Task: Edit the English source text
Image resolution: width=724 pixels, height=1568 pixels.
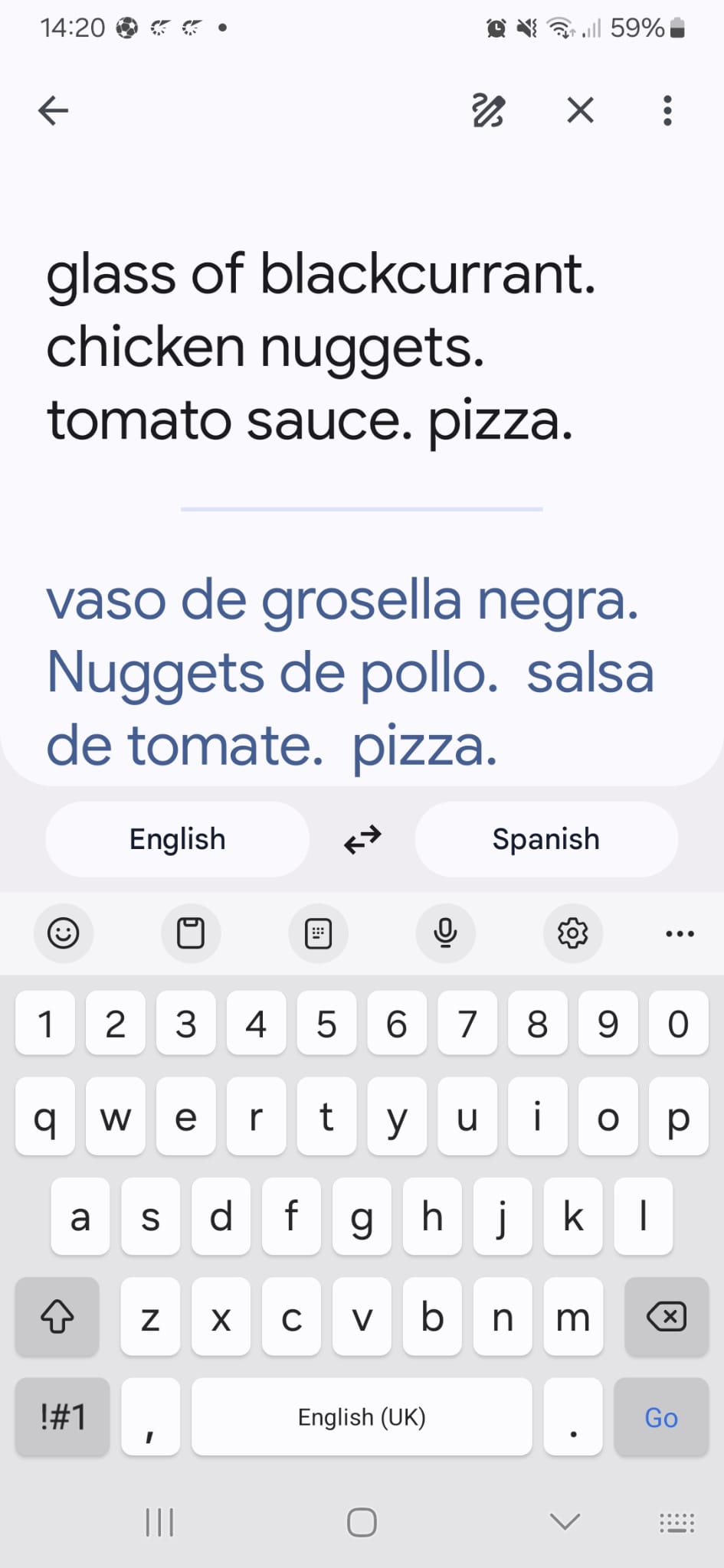Action: tap(322, 347)
